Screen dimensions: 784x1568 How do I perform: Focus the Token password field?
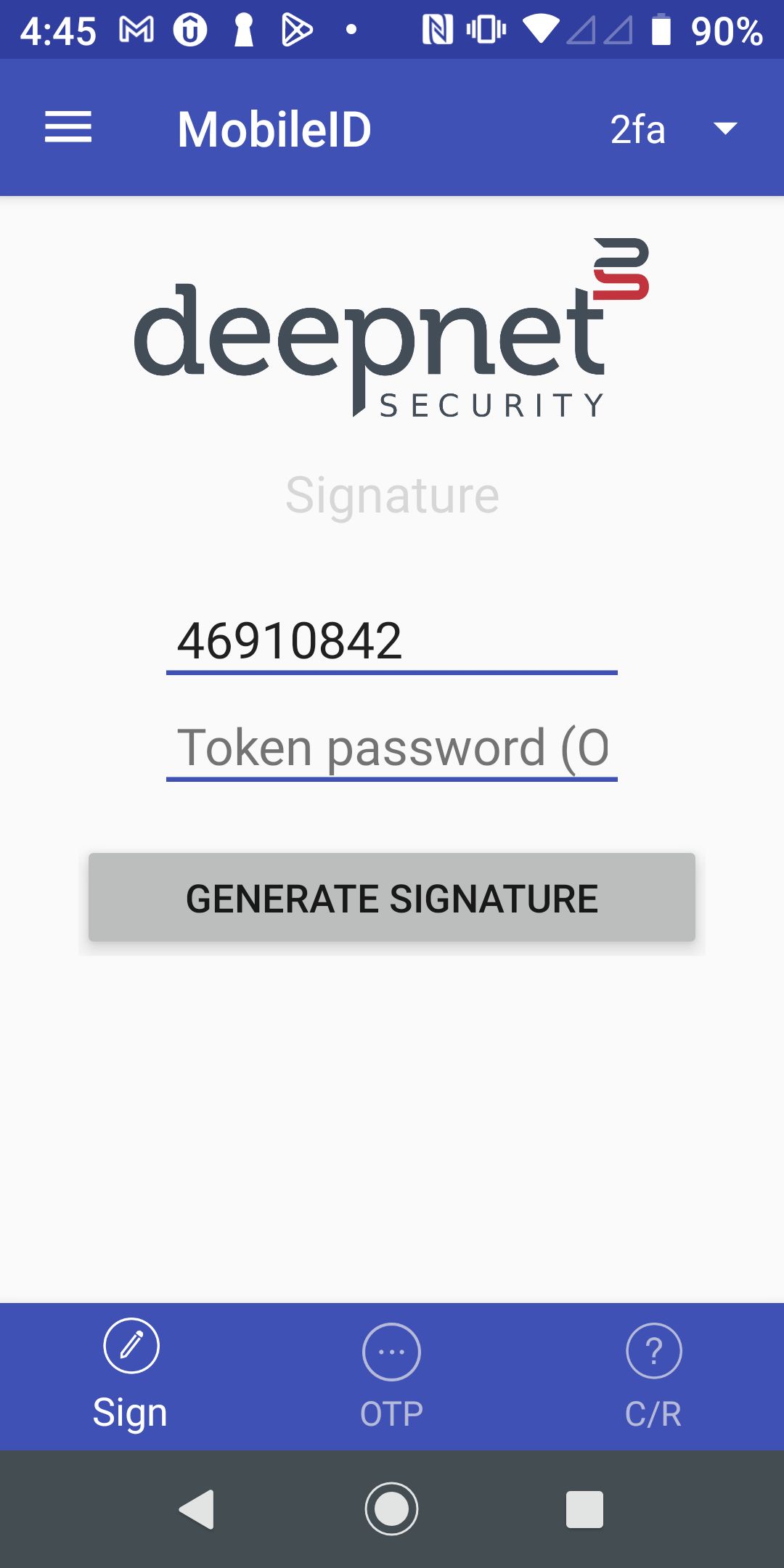[391, 748]
